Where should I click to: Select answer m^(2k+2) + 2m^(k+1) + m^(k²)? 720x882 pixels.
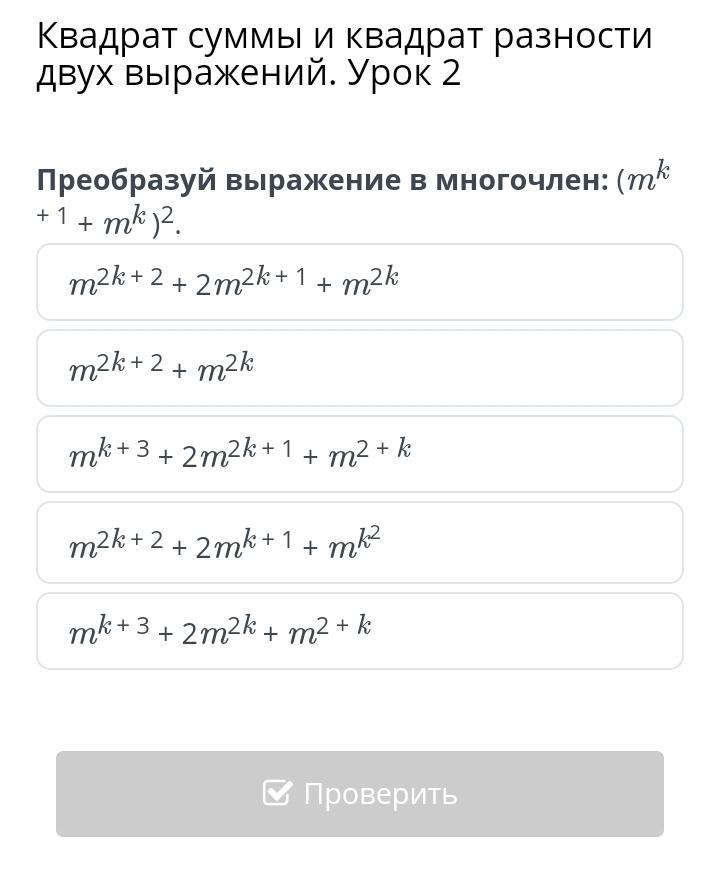click(x=359, y=543)
